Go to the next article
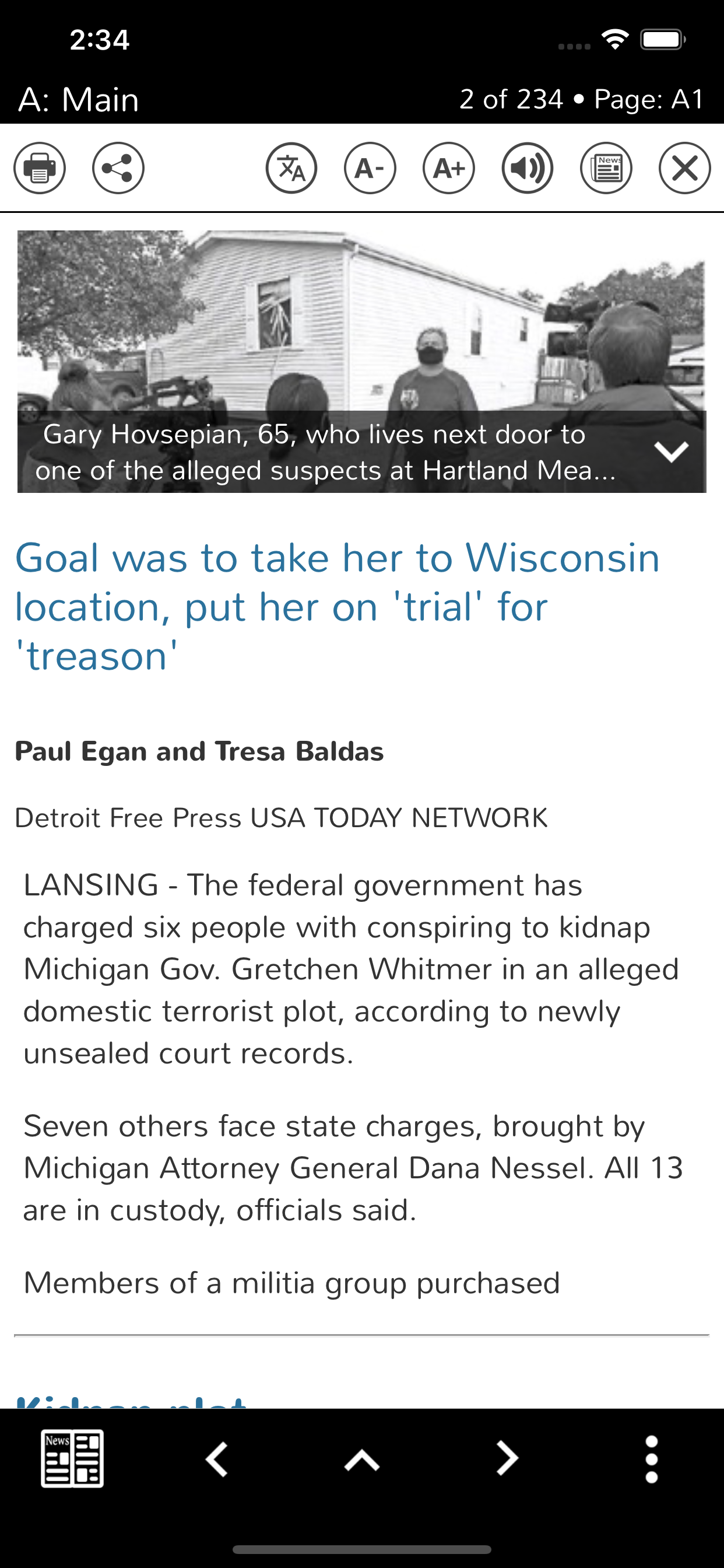This screenshot has width=724, height=1568. pos(507,1458)
